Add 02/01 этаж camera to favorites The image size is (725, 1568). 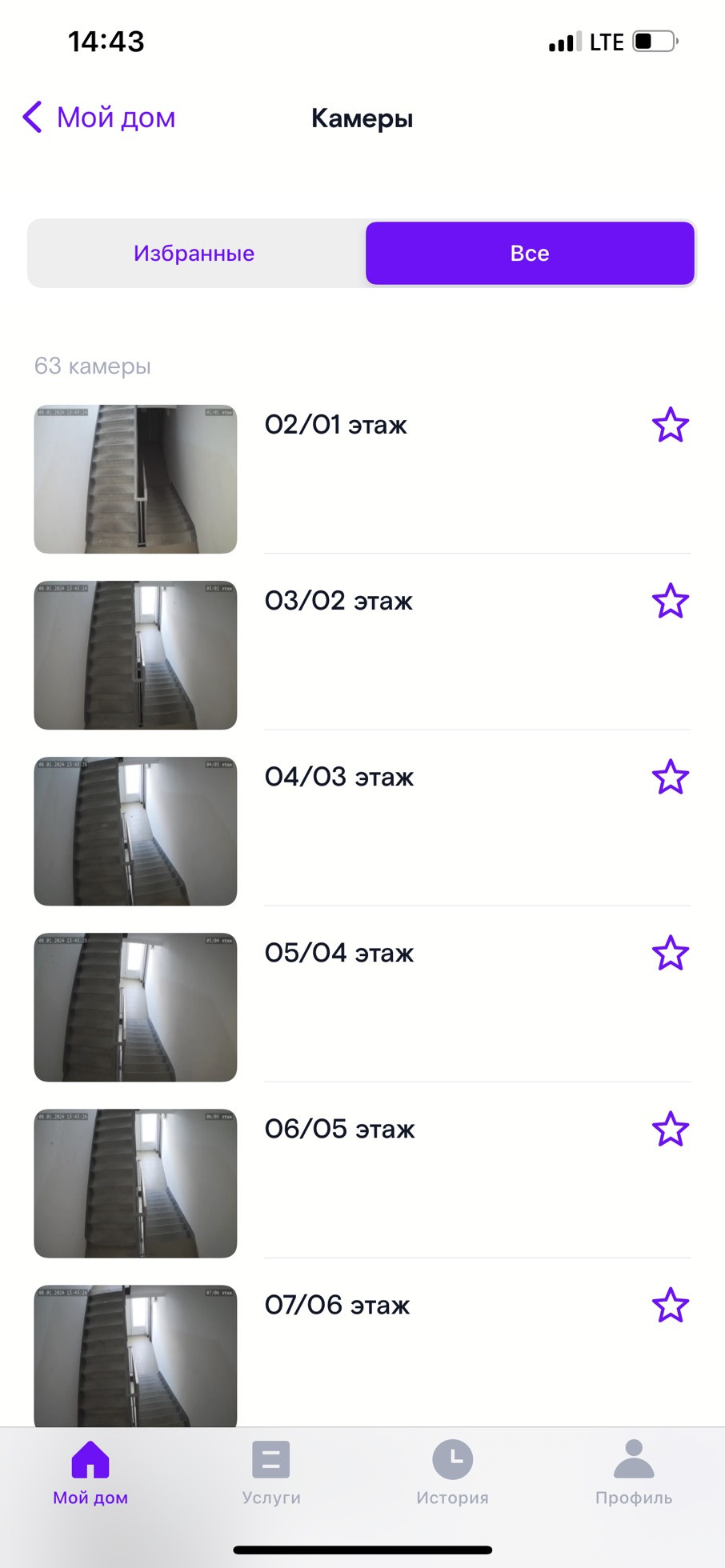(x=670, y=425)
